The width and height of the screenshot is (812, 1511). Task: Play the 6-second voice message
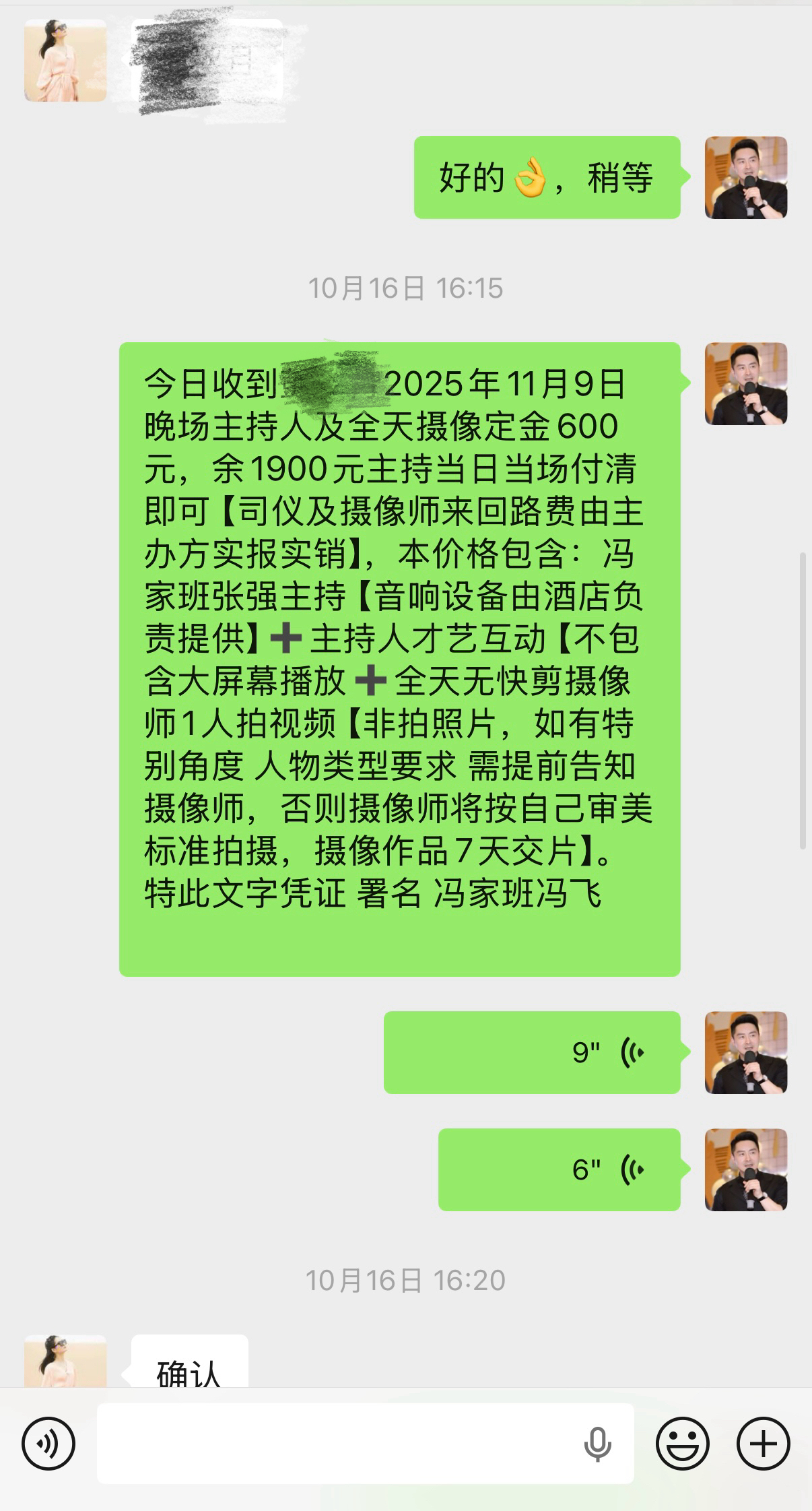(x=559, y=1169)
